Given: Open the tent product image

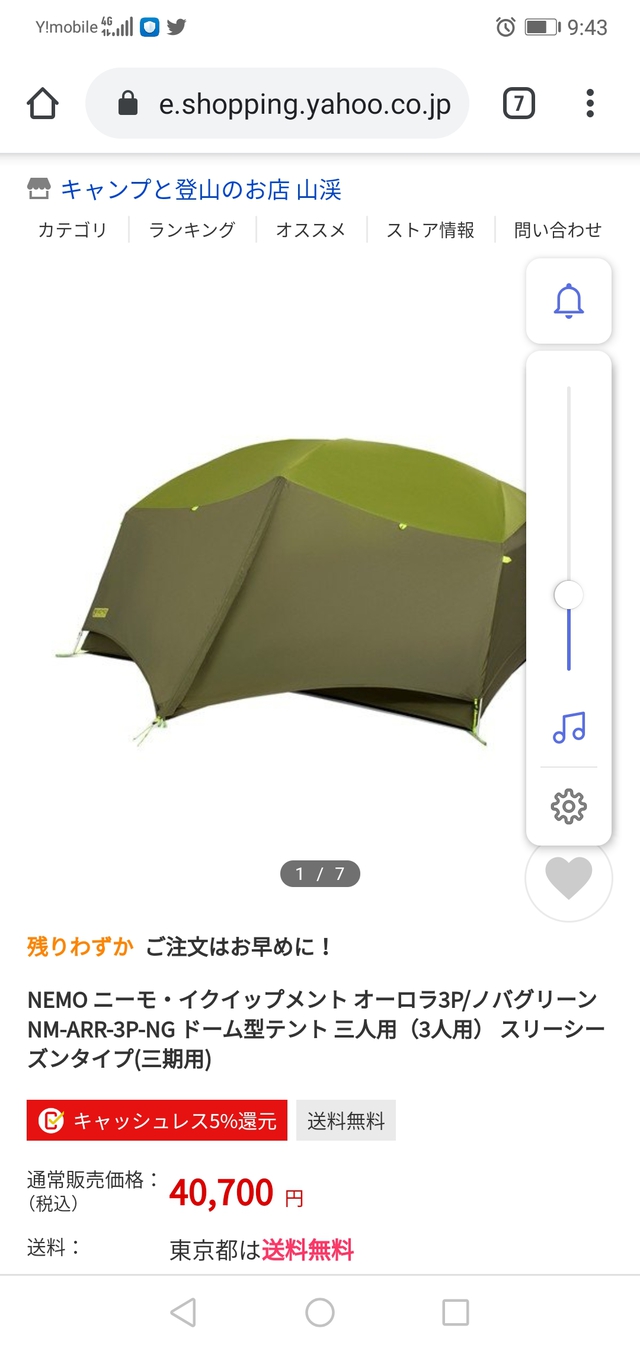Looking at the screenshot, I should (x=290, y=590).
